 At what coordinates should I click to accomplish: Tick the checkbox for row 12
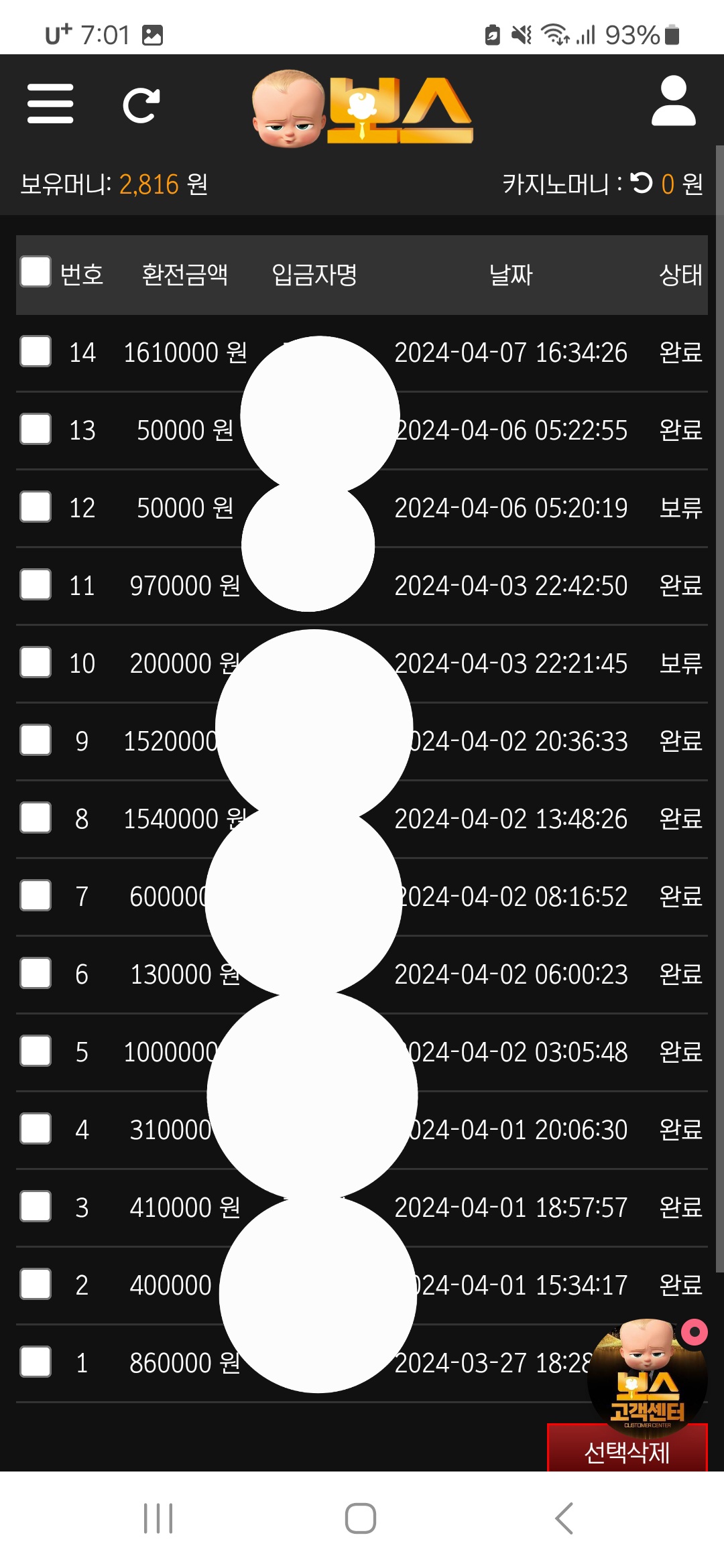coord(36,507)
